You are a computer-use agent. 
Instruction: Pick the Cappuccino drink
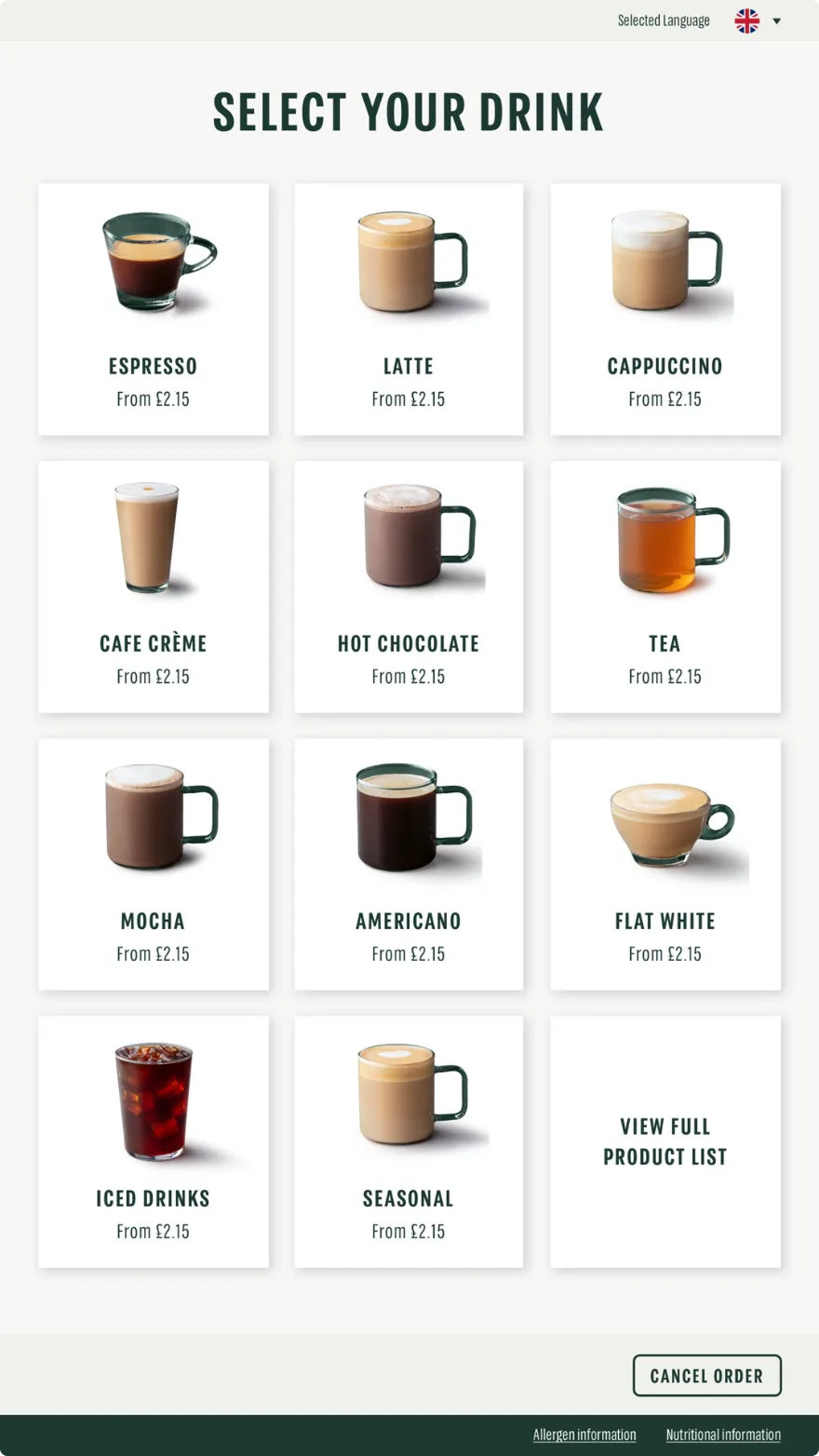(665, 309)
